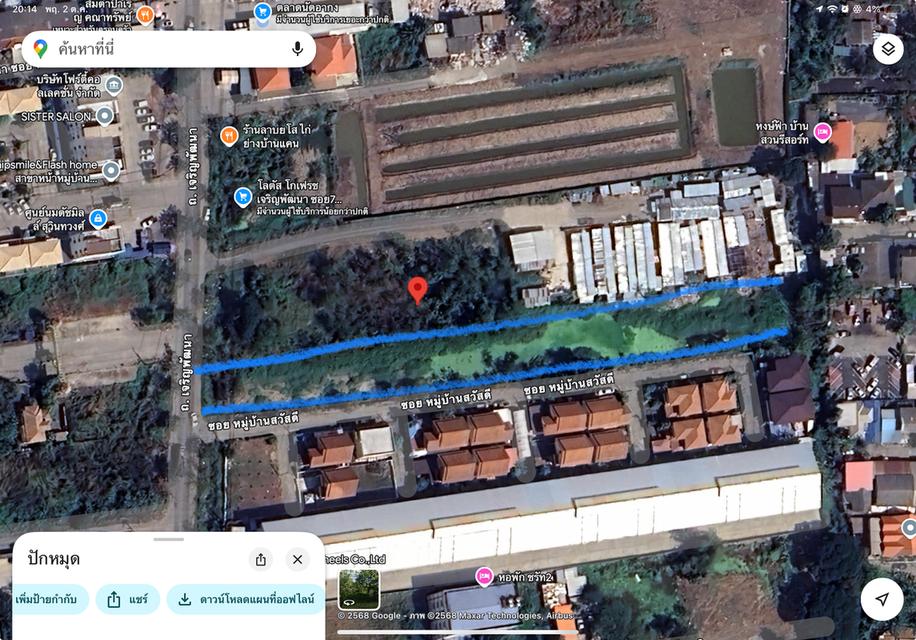Share the dropped pin via share icon
This screenshot has height=640, width=916.
tap(261, 559)
